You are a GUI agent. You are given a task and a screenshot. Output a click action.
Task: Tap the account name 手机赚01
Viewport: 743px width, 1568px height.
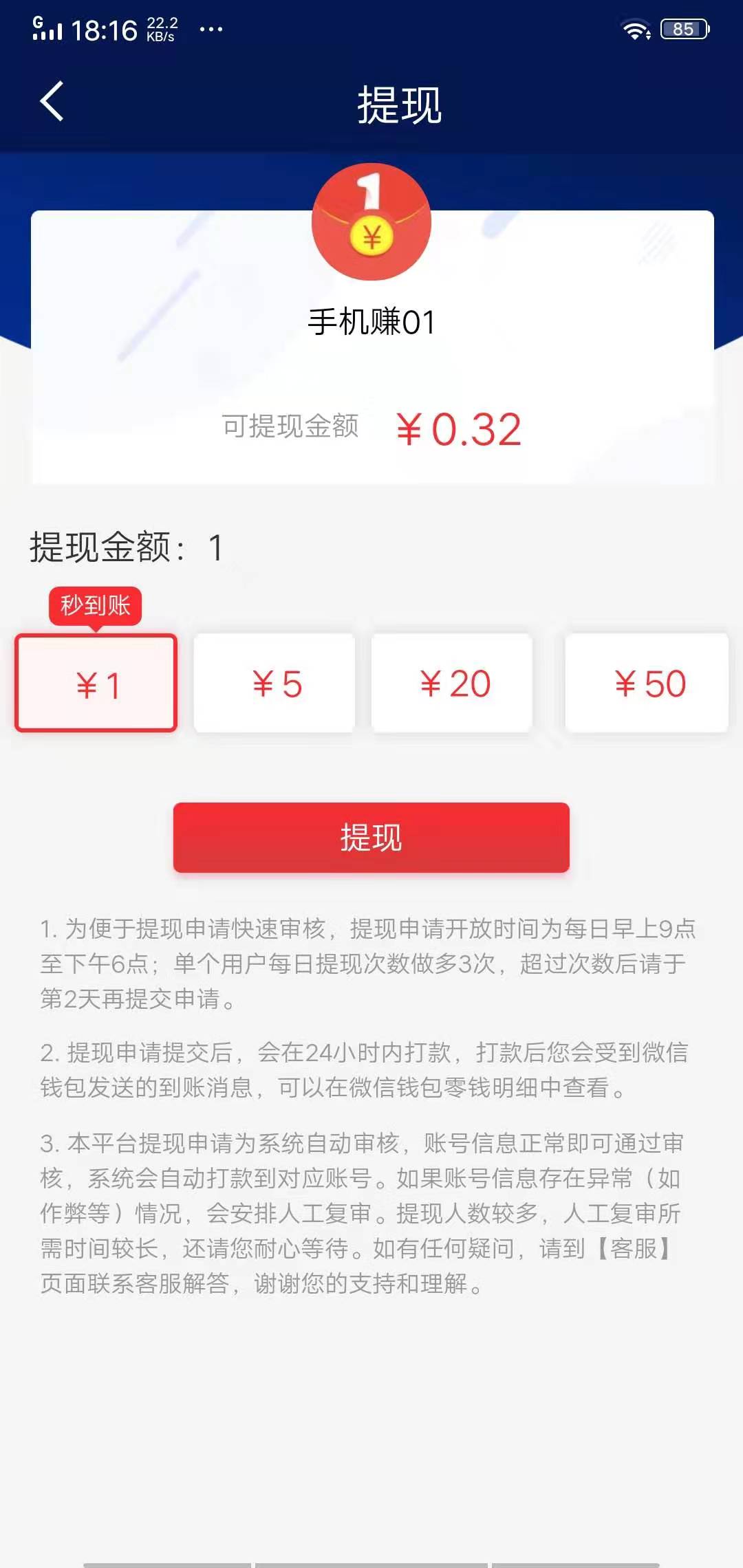click(x=371, y=320)
